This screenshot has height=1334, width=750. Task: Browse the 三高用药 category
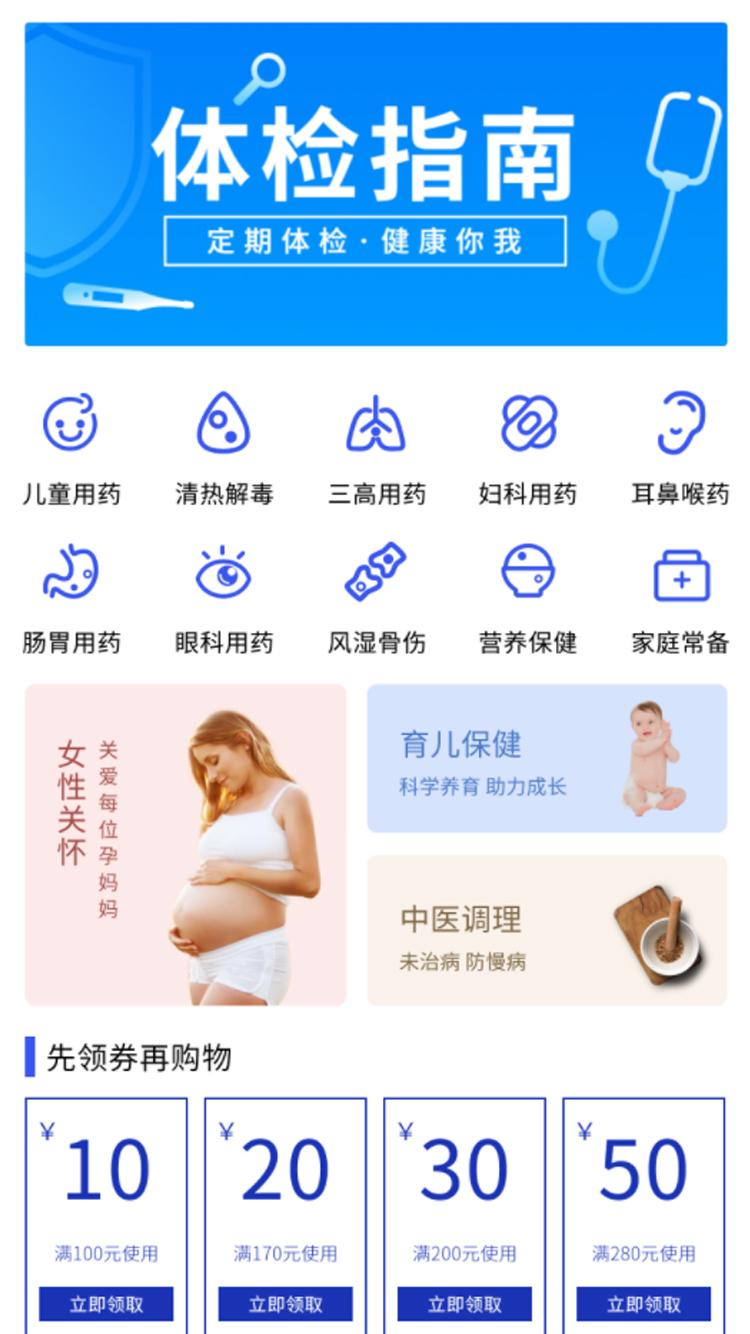point(376,447)
